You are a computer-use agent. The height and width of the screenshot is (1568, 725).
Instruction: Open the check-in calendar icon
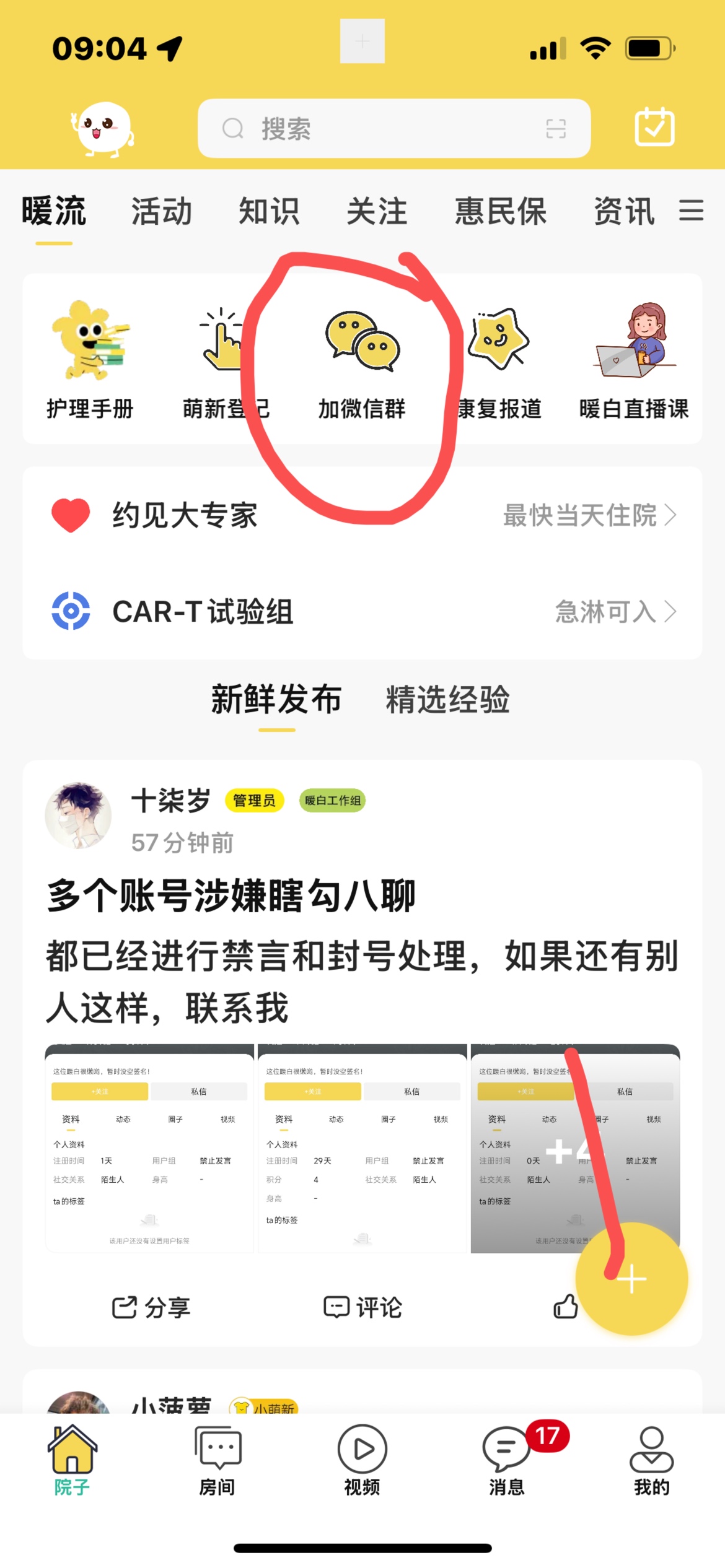click(654, 127)
